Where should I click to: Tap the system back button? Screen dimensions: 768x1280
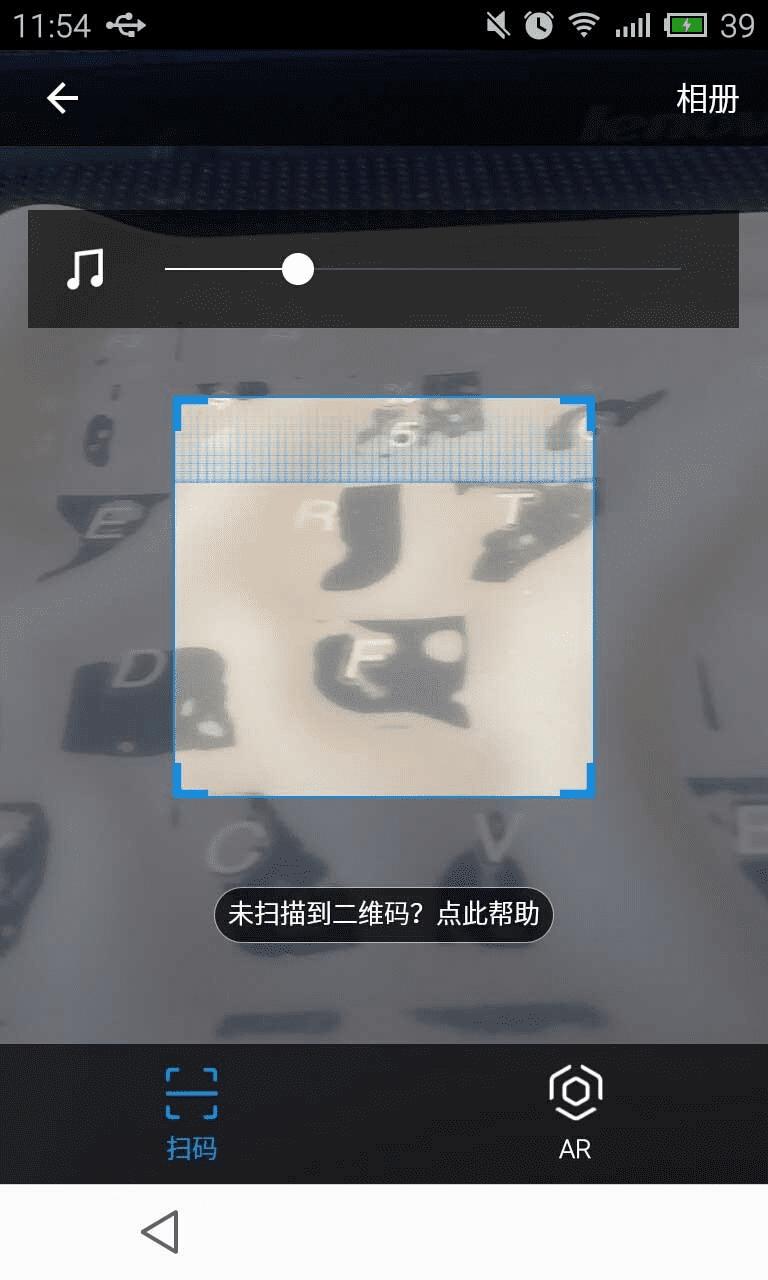[x=160, y=1232]
